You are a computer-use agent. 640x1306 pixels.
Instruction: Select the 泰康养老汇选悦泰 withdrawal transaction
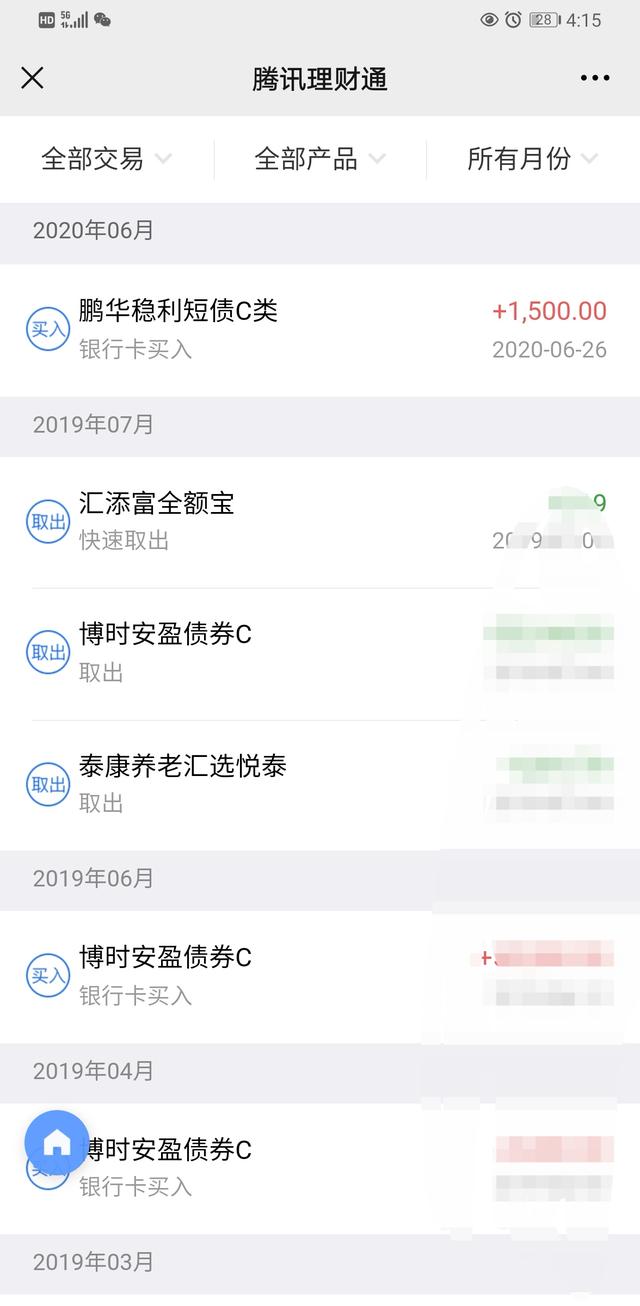pos(320,784)
